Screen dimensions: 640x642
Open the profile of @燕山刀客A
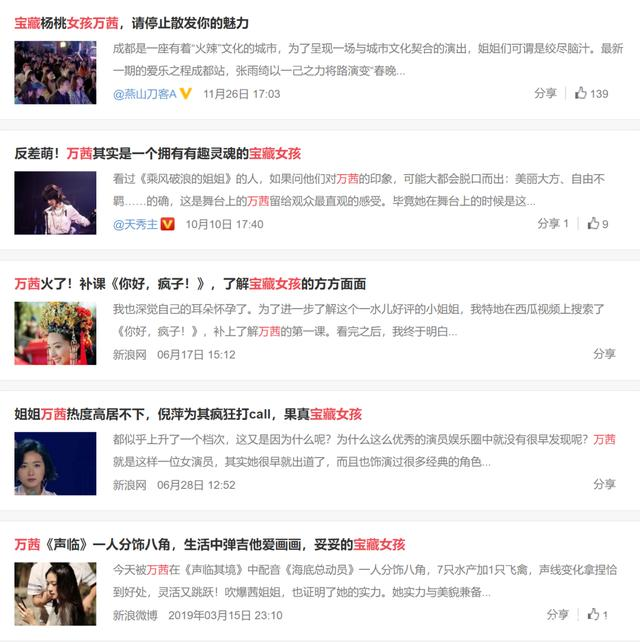145,93
